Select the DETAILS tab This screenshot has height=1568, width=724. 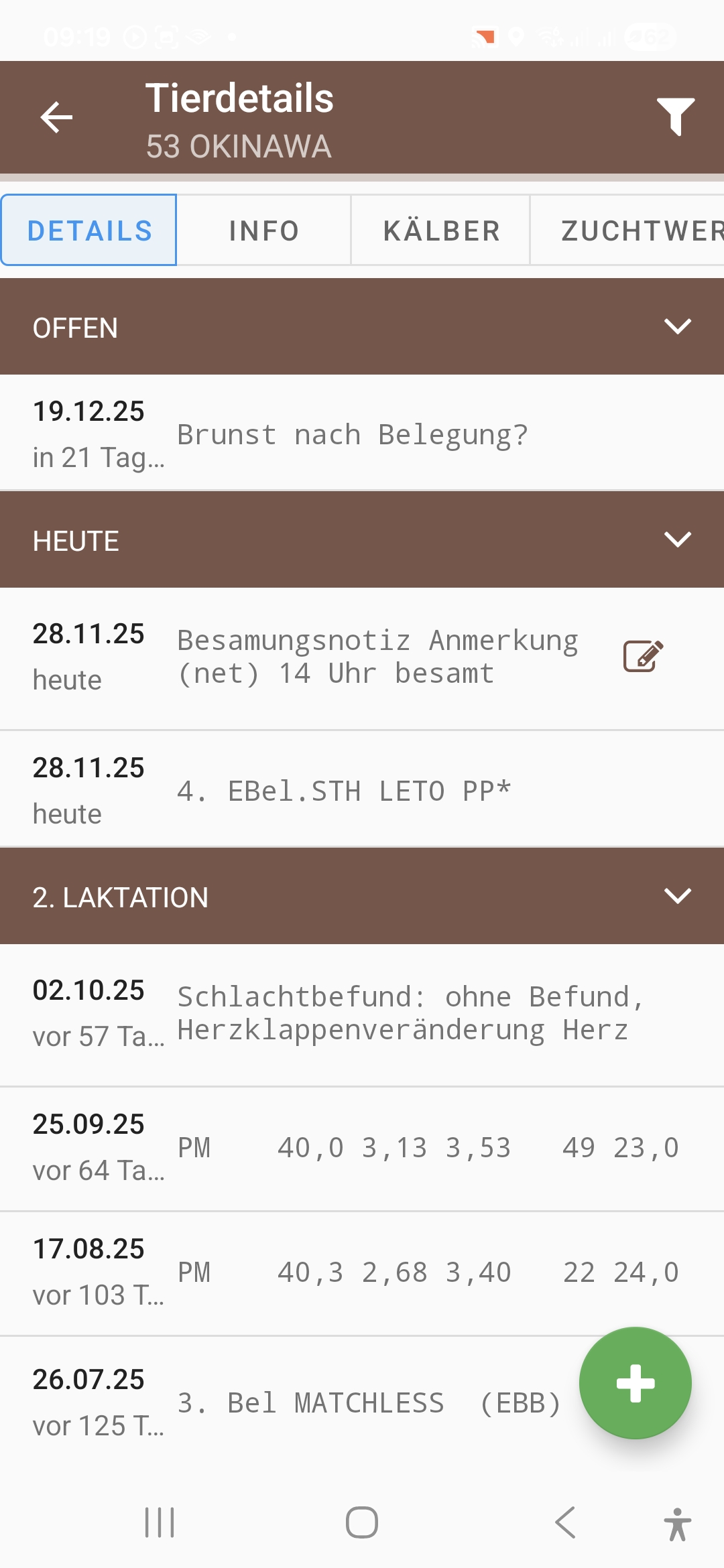[x=89, y=231]
